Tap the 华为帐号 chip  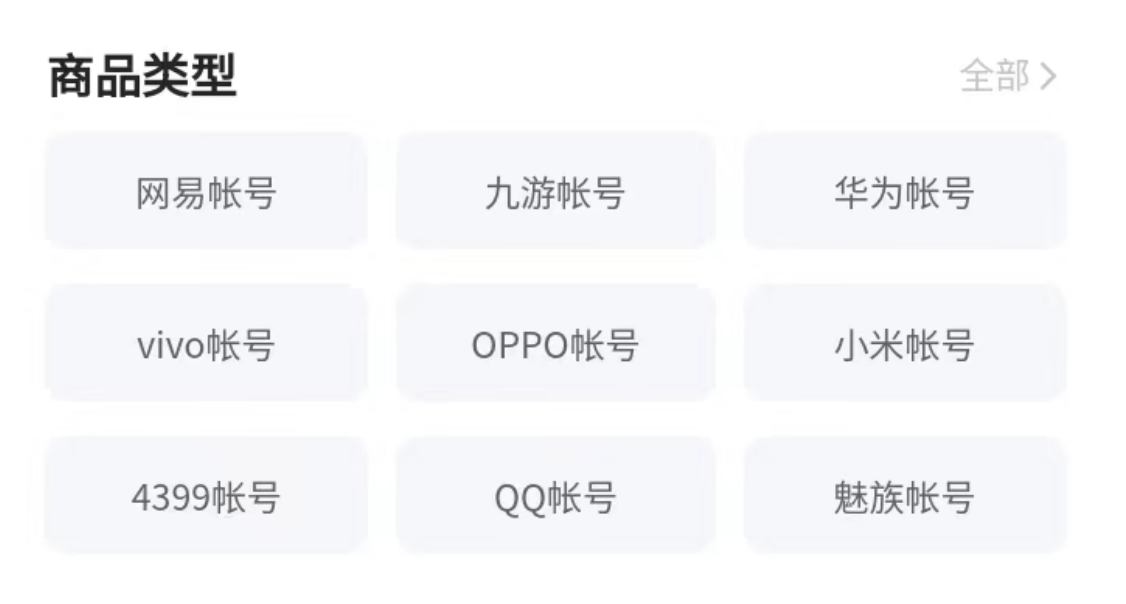click(904, 192)
